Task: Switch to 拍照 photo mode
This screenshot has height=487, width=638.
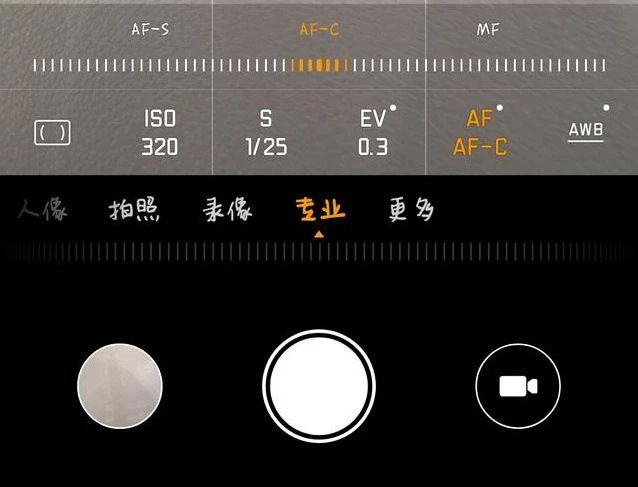Action: [x=134, y=211]
